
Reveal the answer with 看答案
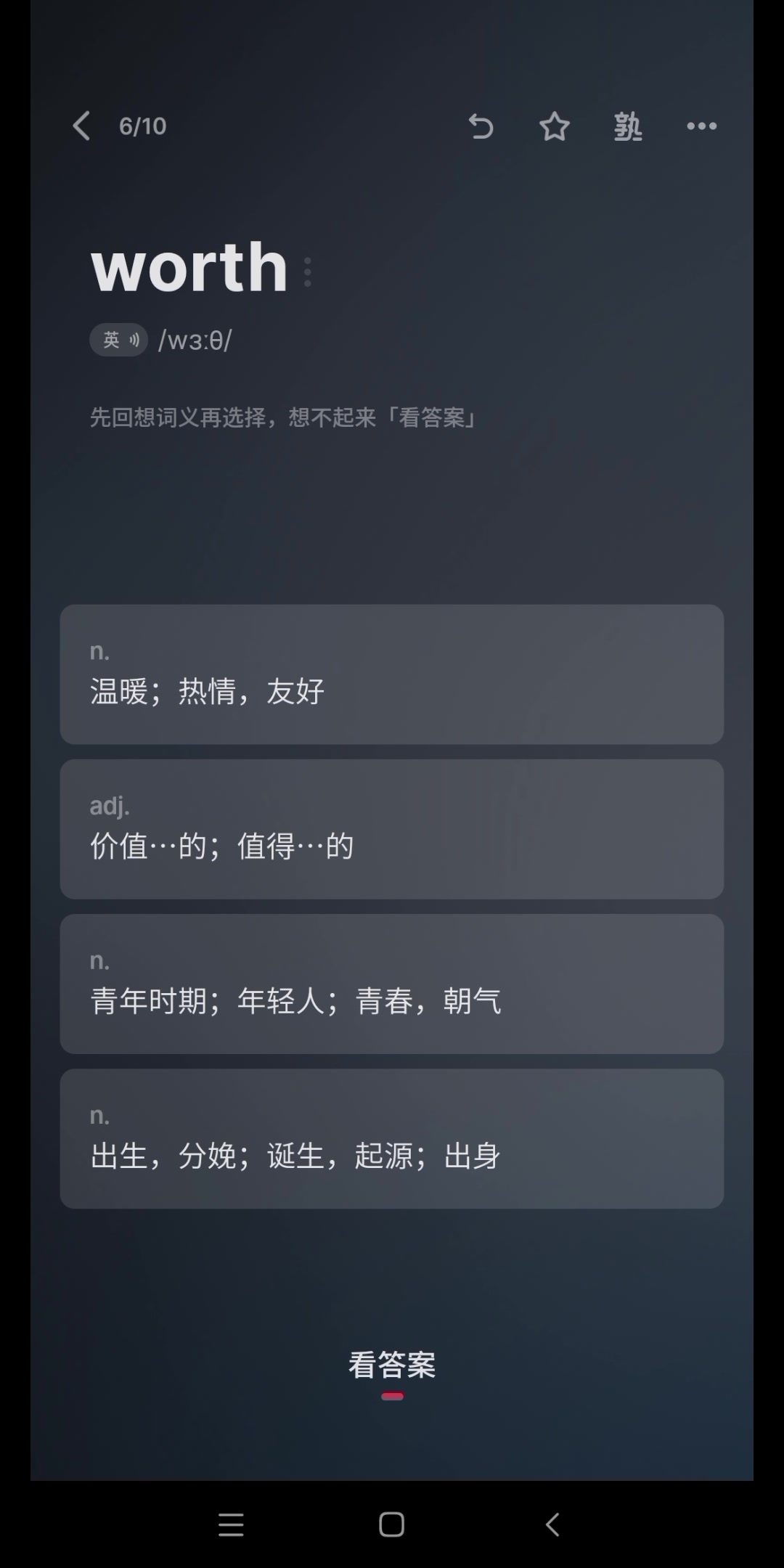pos(392,1365)
